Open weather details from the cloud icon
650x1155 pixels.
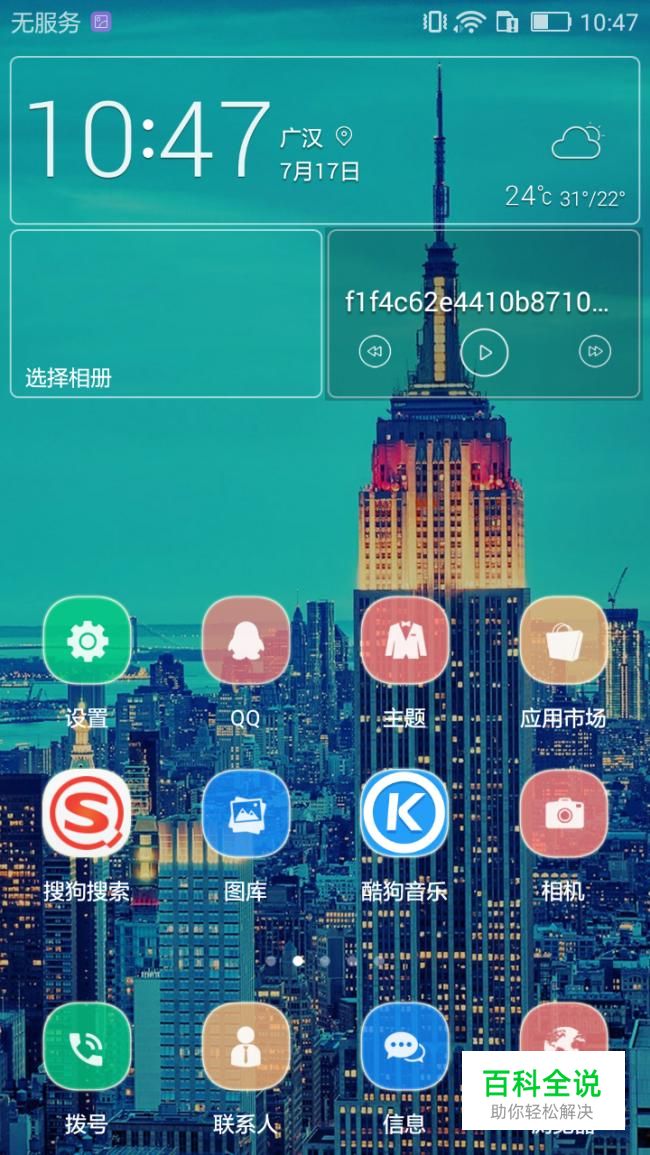point(578,141)
